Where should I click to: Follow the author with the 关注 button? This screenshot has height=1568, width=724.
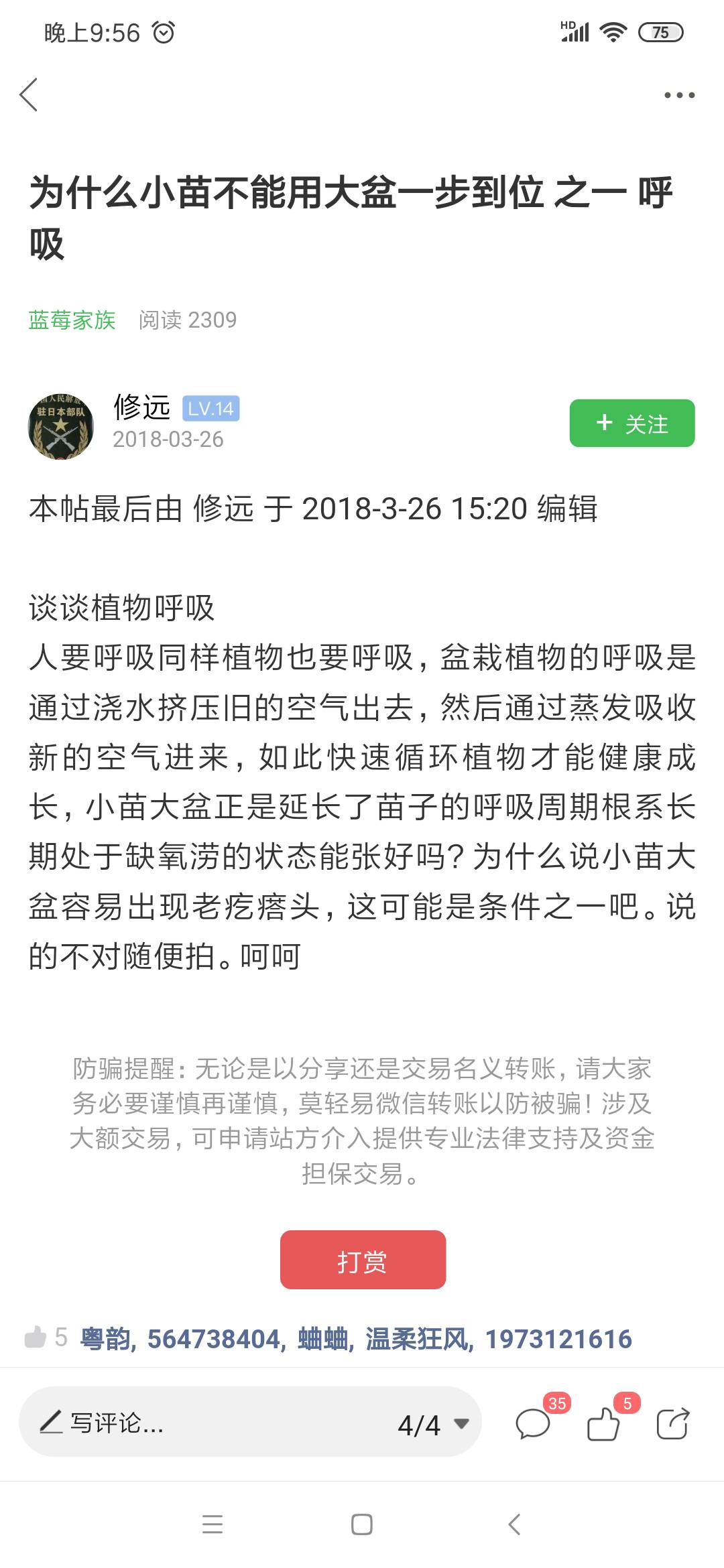click(632, 423)
